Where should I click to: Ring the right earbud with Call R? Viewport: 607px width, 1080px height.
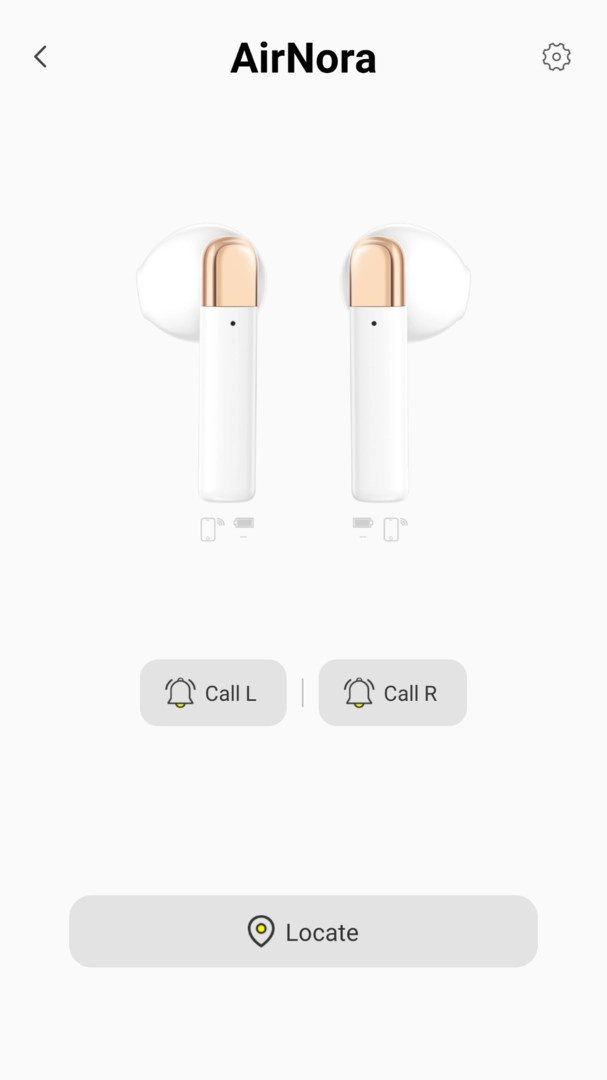pyautogui.click(x=392, y=693)
